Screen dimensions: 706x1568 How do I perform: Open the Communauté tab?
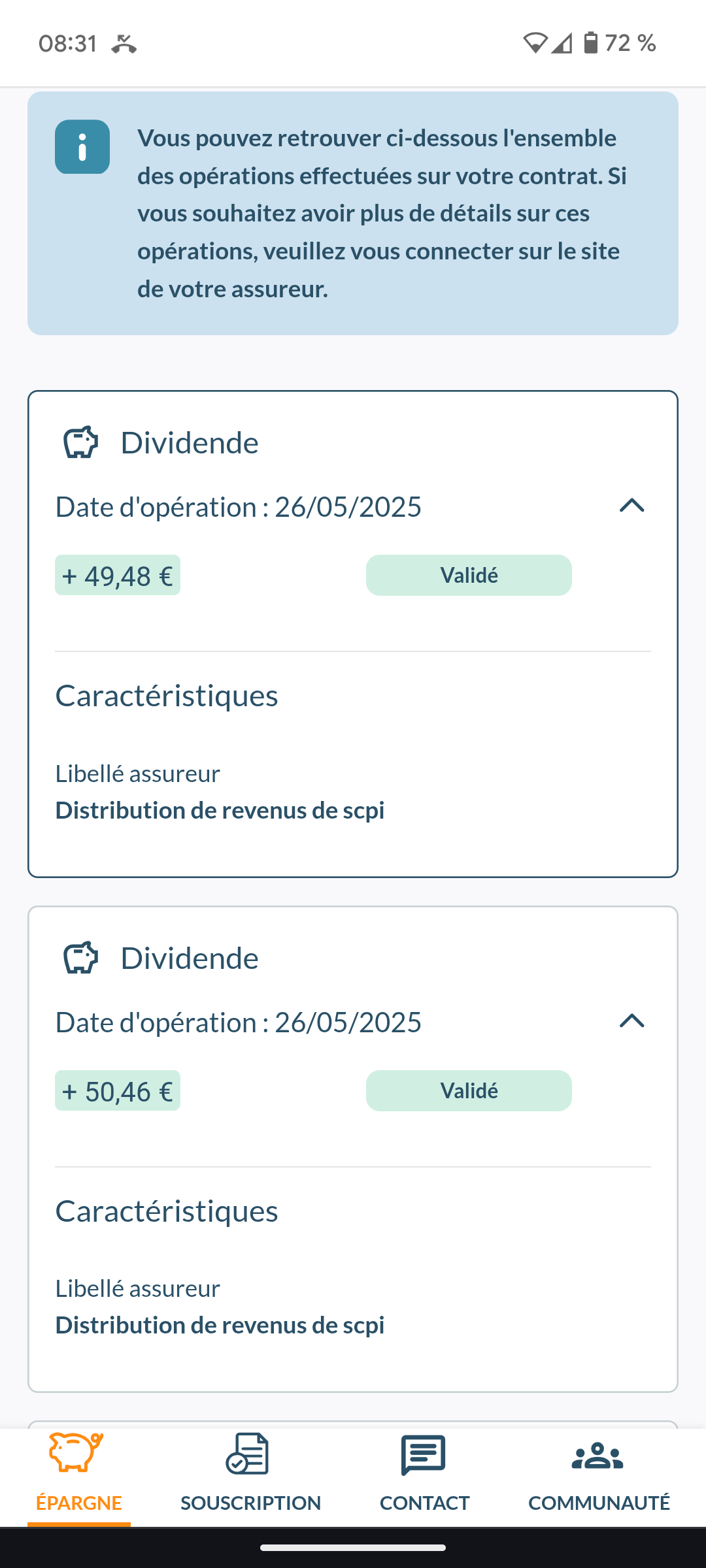pyautogui.click(x=599, y=1475)
